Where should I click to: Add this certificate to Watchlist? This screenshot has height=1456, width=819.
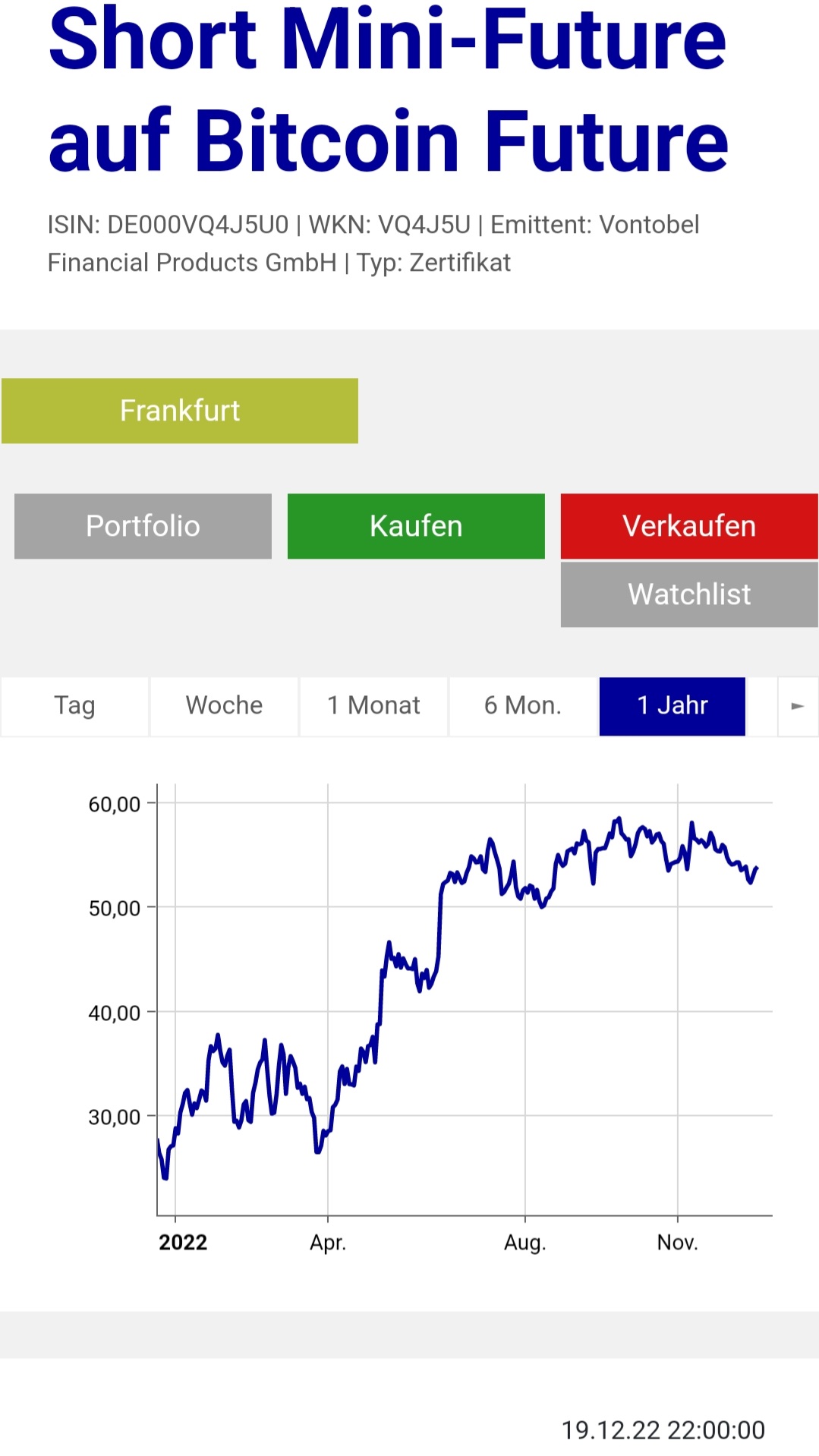(x=689, y=594)
